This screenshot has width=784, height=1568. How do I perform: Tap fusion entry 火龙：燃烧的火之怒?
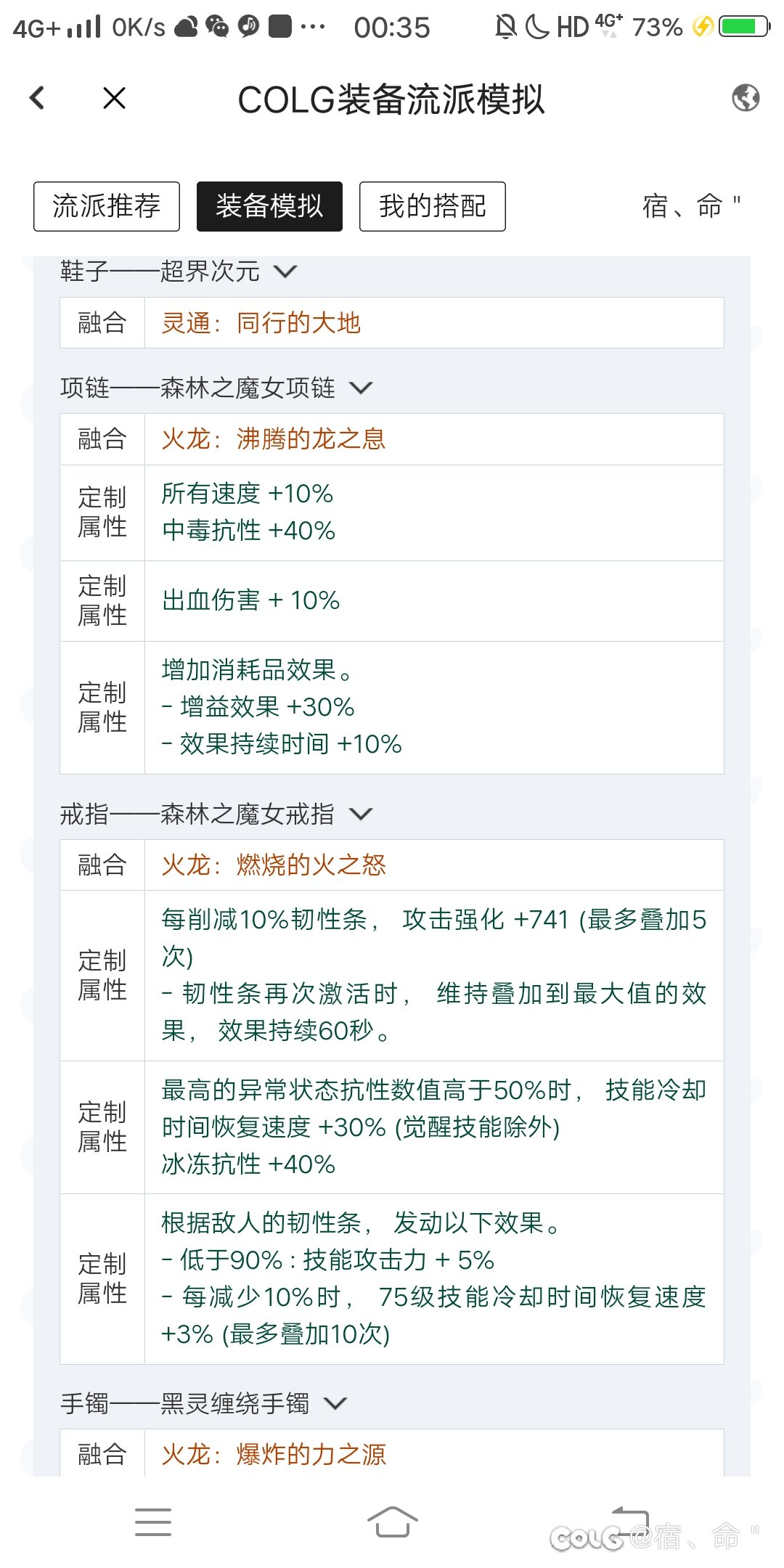pos(274,865)
